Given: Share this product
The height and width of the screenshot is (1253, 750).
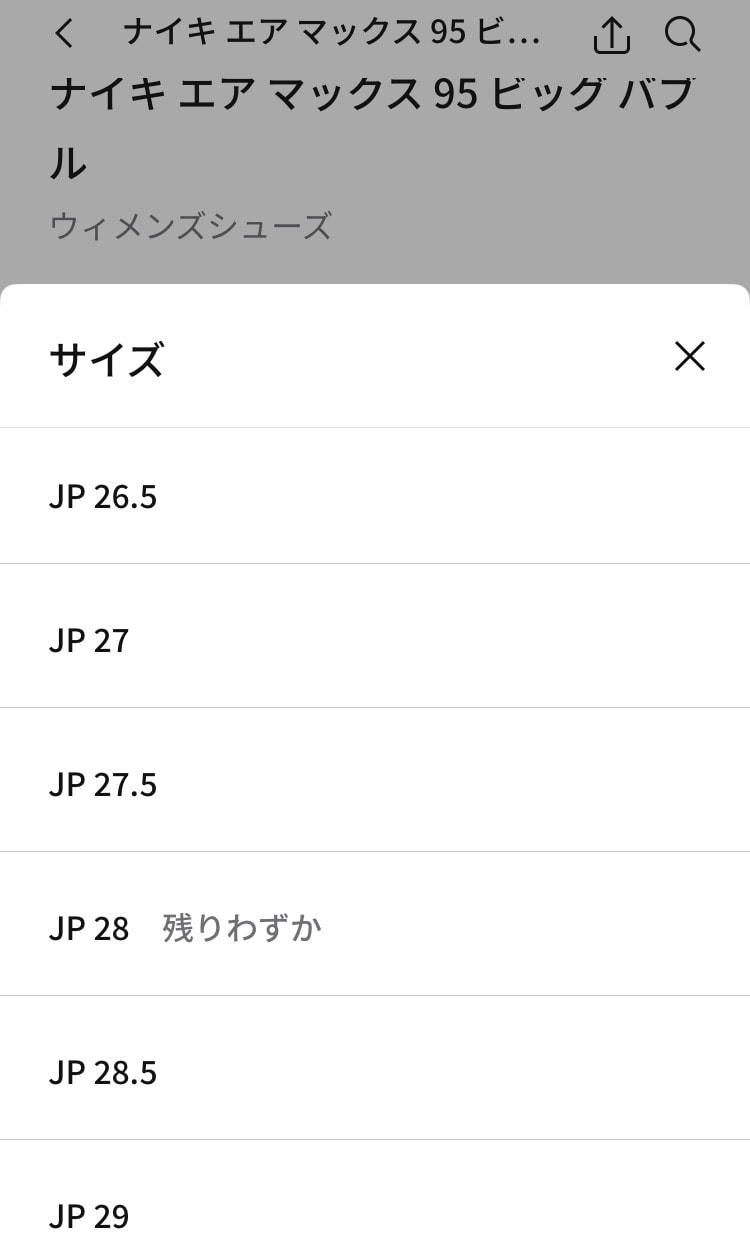Looking at the screenshot, I should pyautogui.click(x=611, y=35).
